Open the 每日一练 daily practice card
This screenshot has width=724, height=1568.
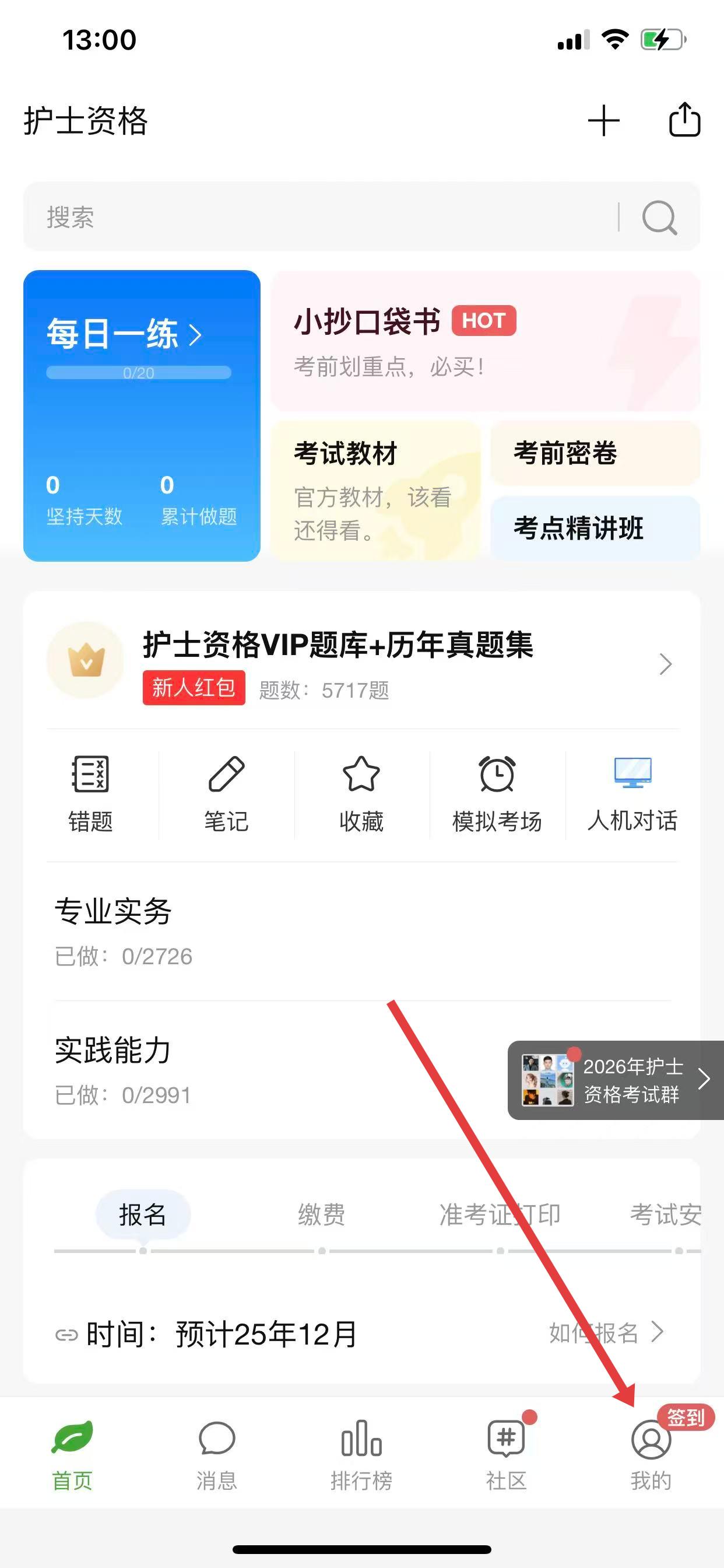(142, 415)
